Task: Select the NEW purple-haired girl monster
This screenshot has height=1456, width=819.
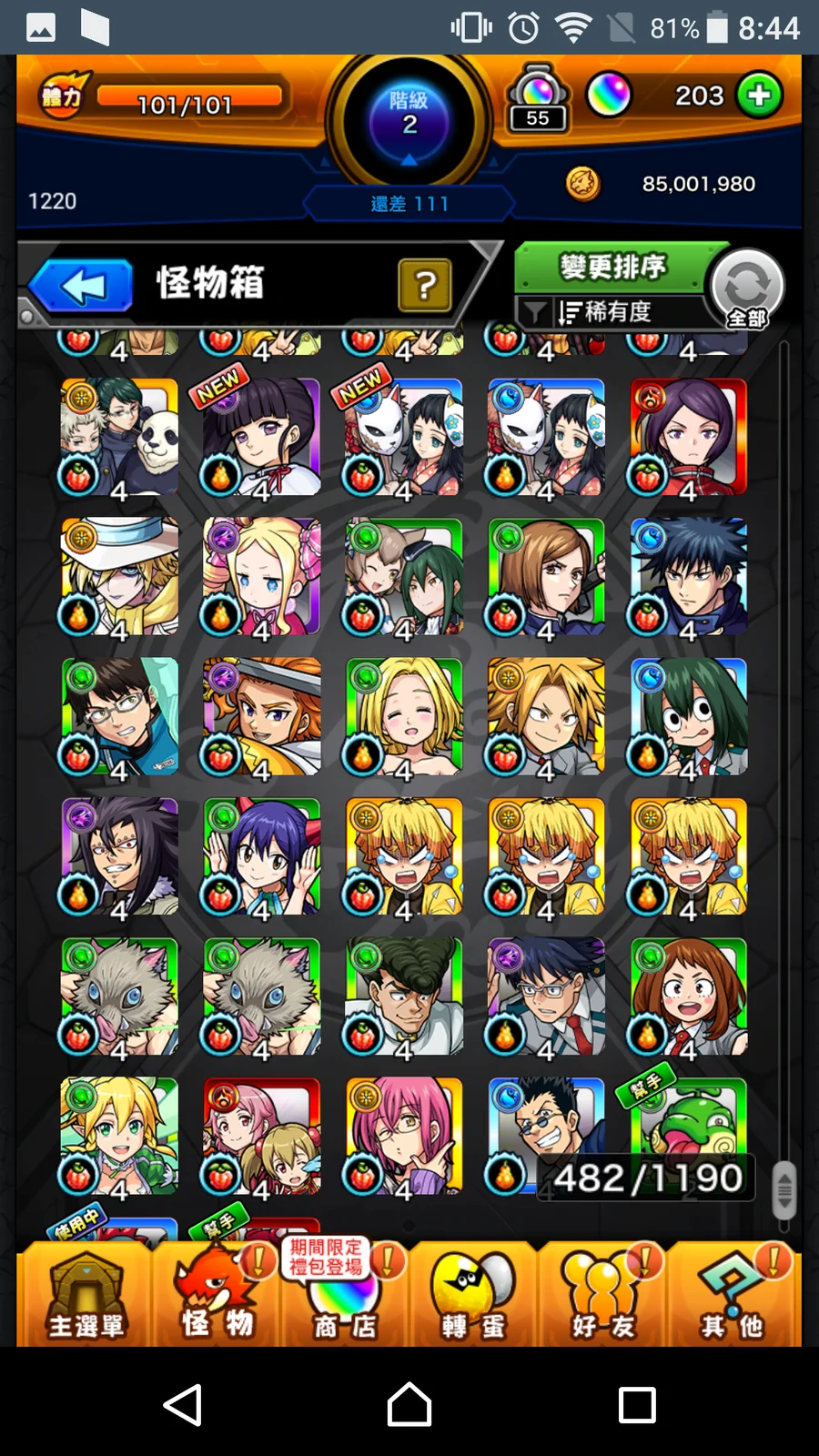Action: 262,437
